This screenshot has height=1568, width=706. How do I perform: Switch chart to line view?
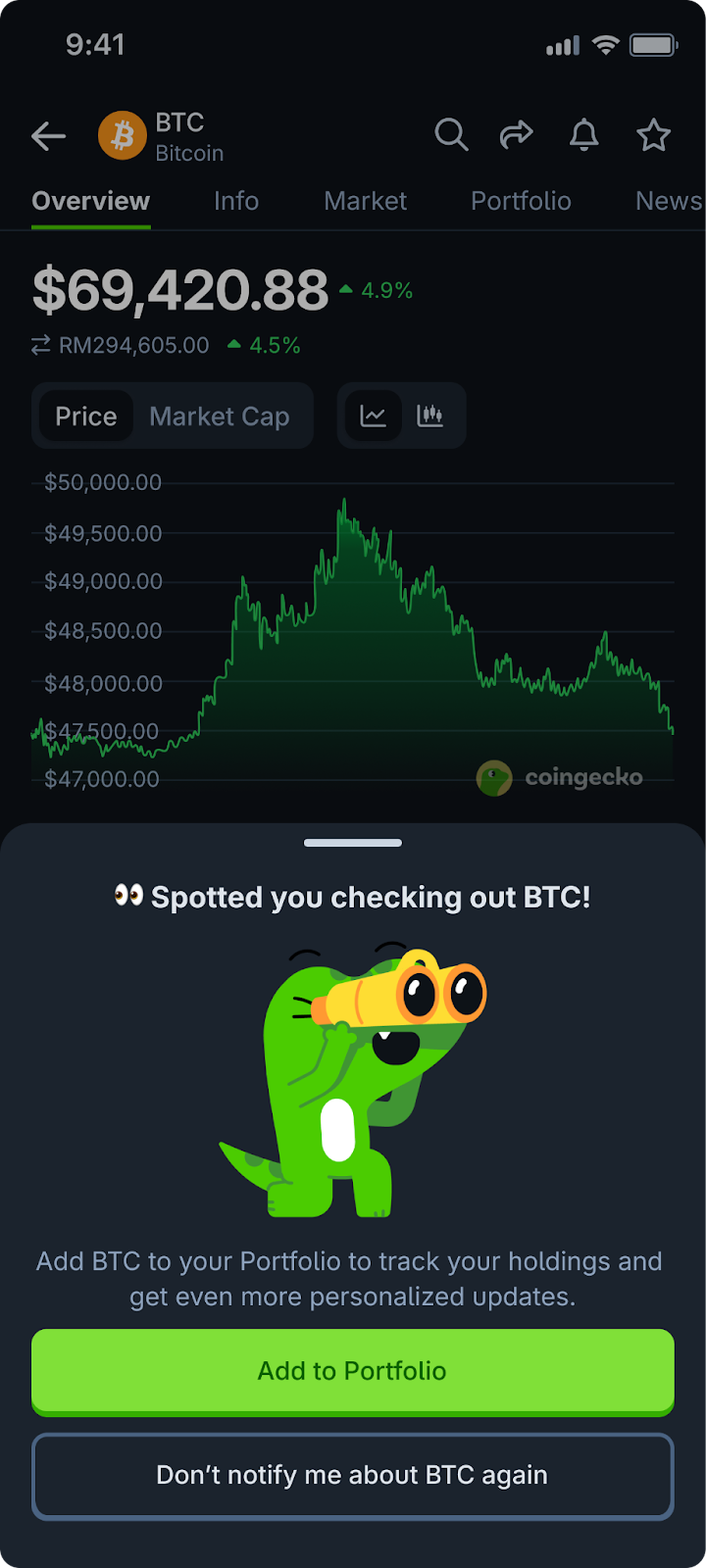click(x=373, y=416)
